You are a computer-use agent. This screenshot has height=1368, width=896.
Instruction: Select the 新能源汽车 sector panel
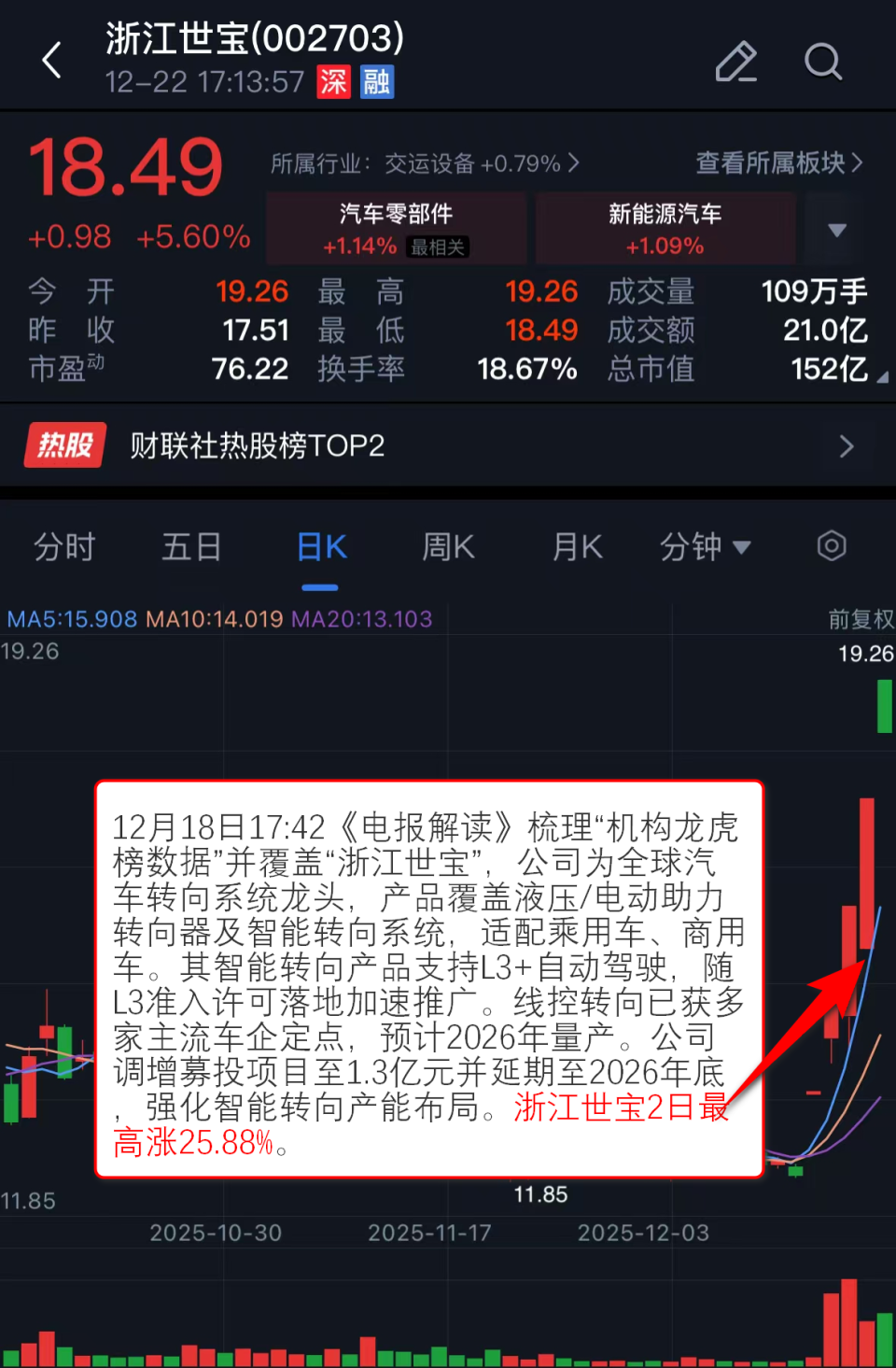tap(665, 228)
